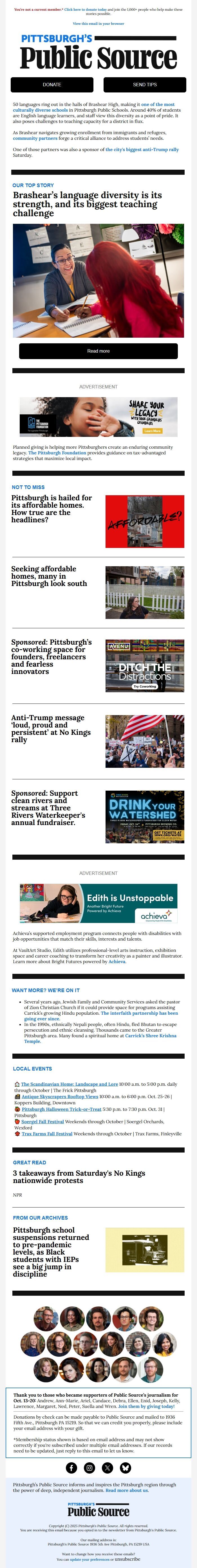Open the Pittsburgh affordable homes headline article
This screenshot has height=1568, width=197.
tap(52, 509)
